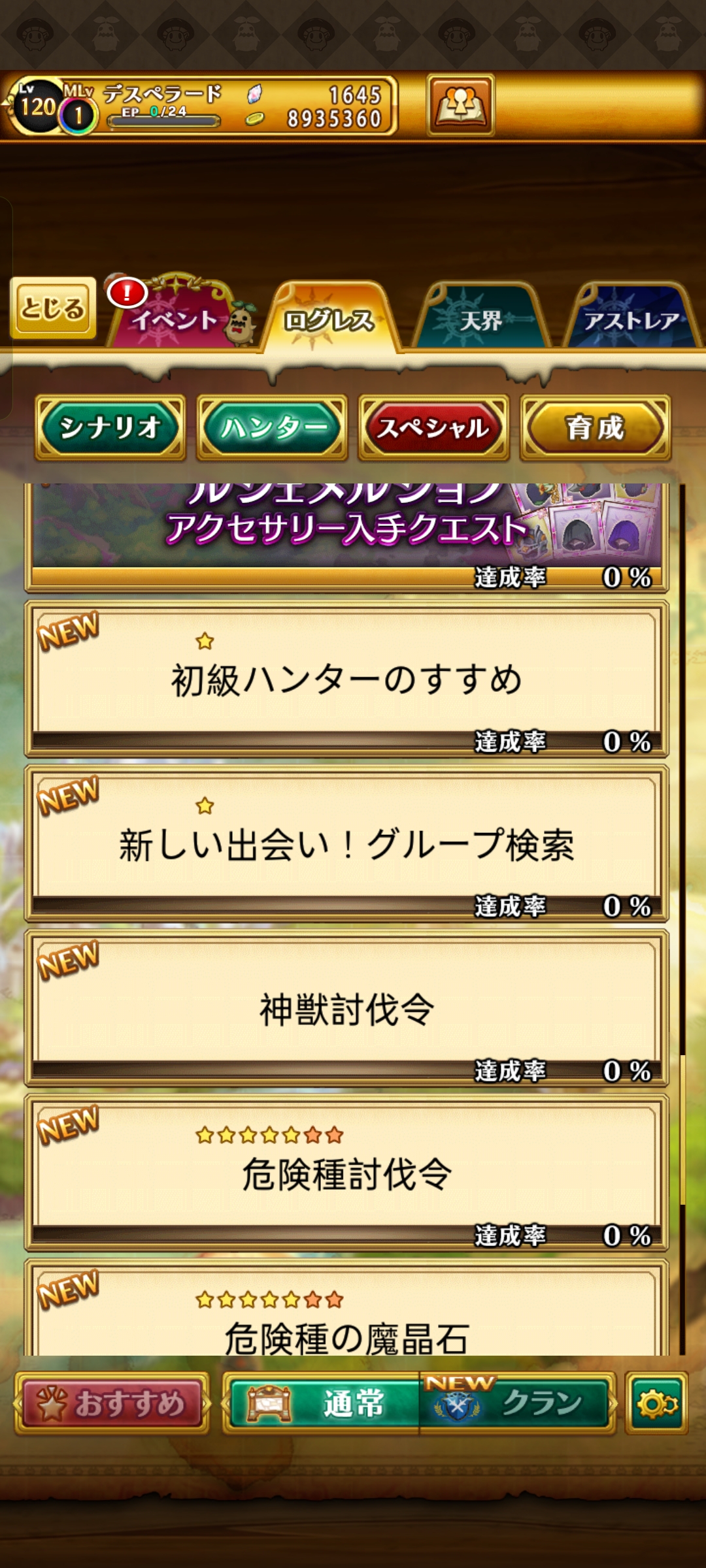The width and height of the screenshot is (706, 1568).
Task: Open the book icon in top bar
Action: 460,105
